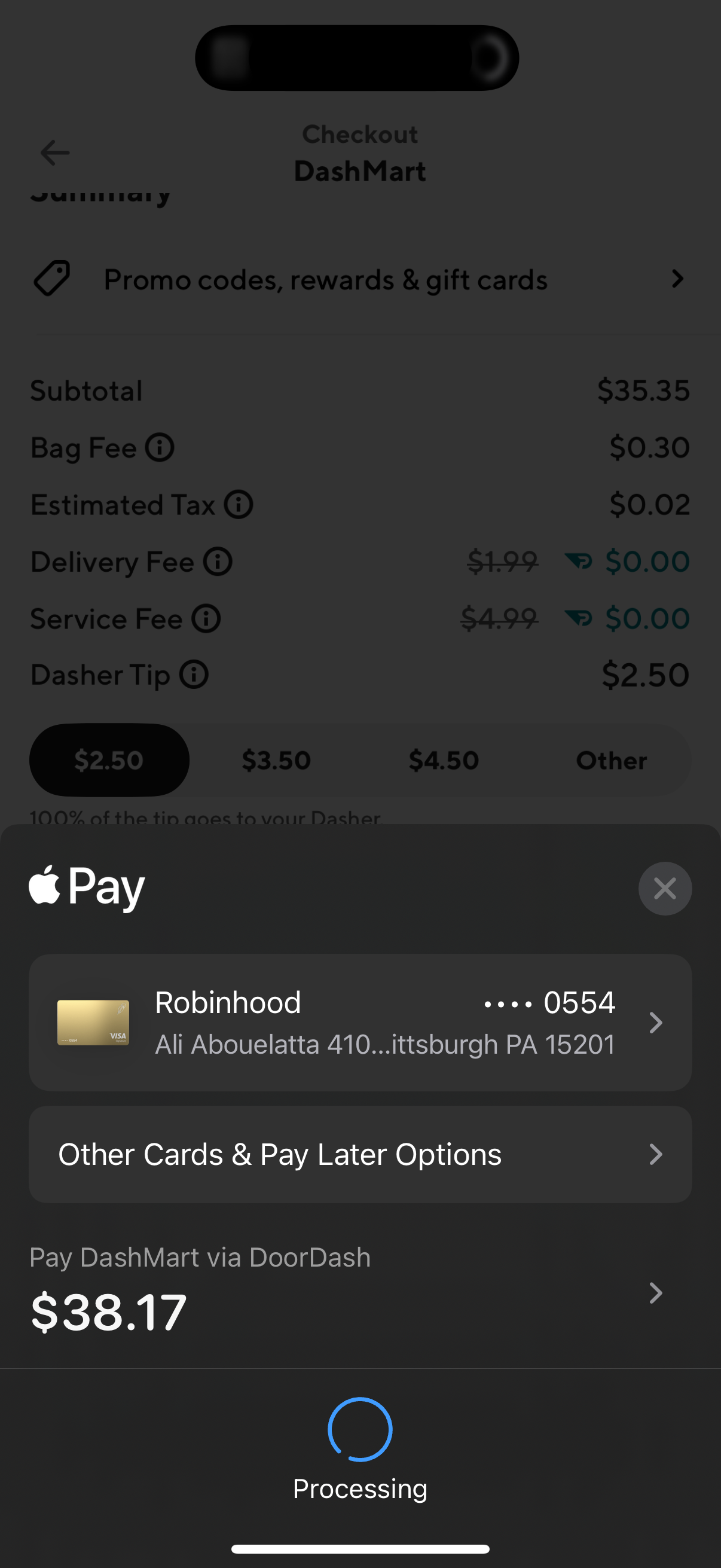Open Estimated Tax info icon
The width and height of the screenshot is (721, 1568).
(238, 505)
